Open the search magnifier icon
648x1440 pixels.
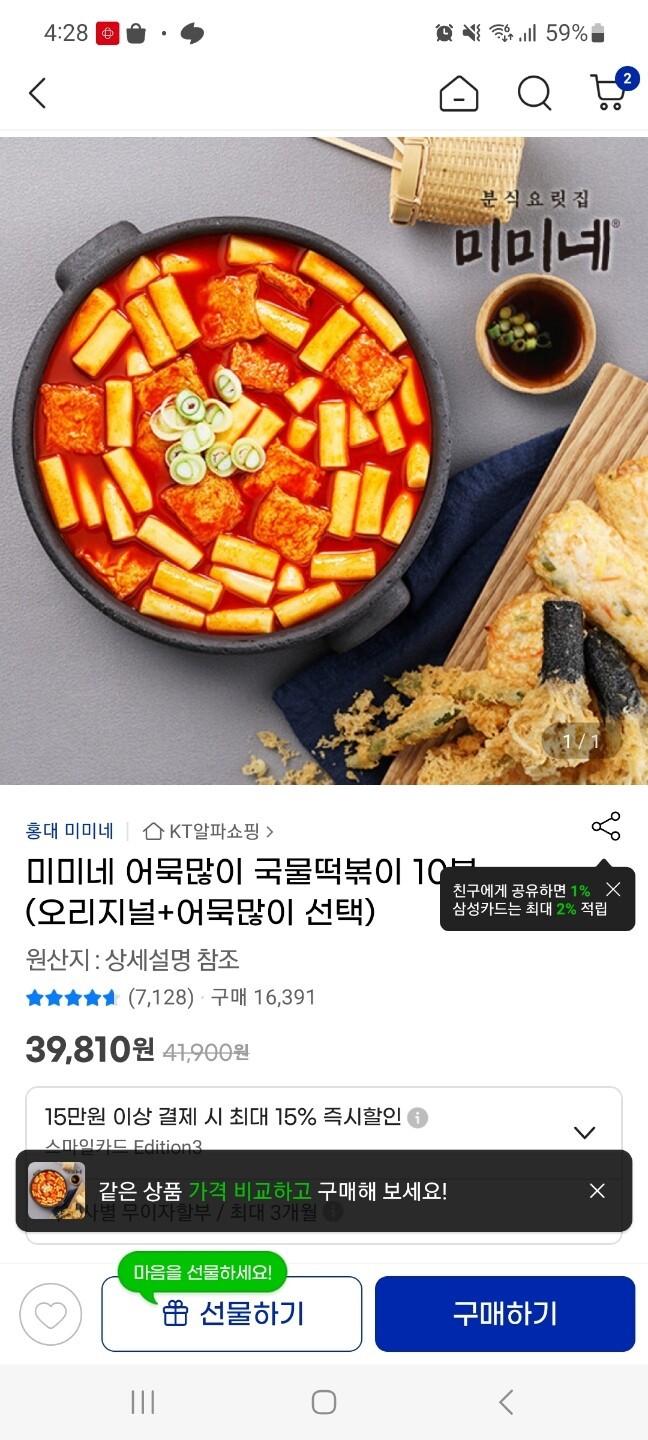(x=534, y=94)
